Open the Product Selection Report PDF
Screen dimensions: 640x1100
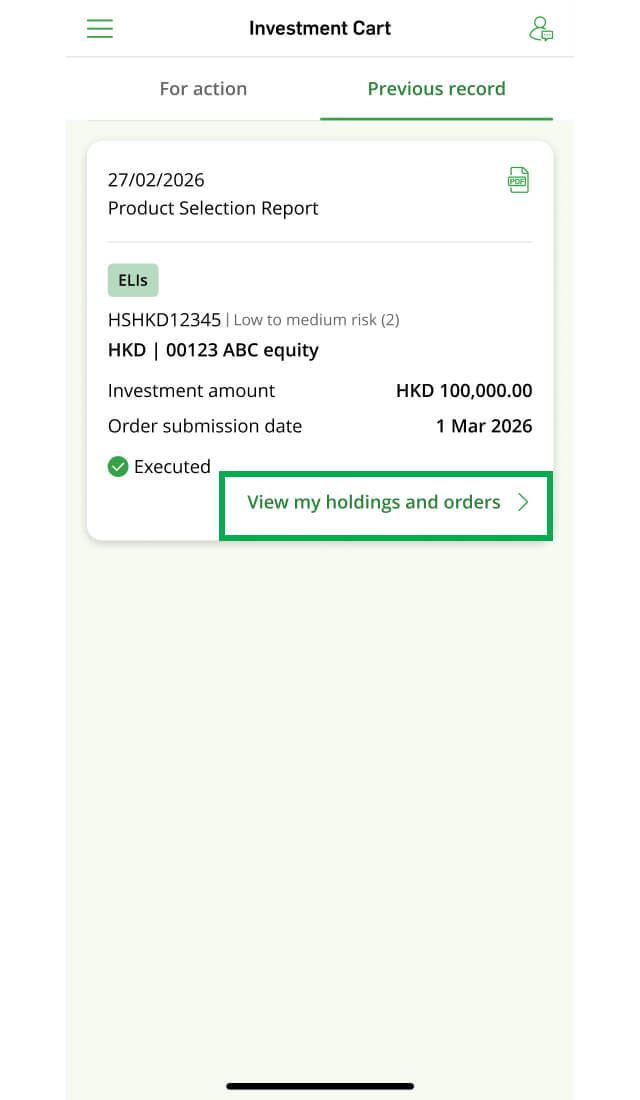(518, 180)
